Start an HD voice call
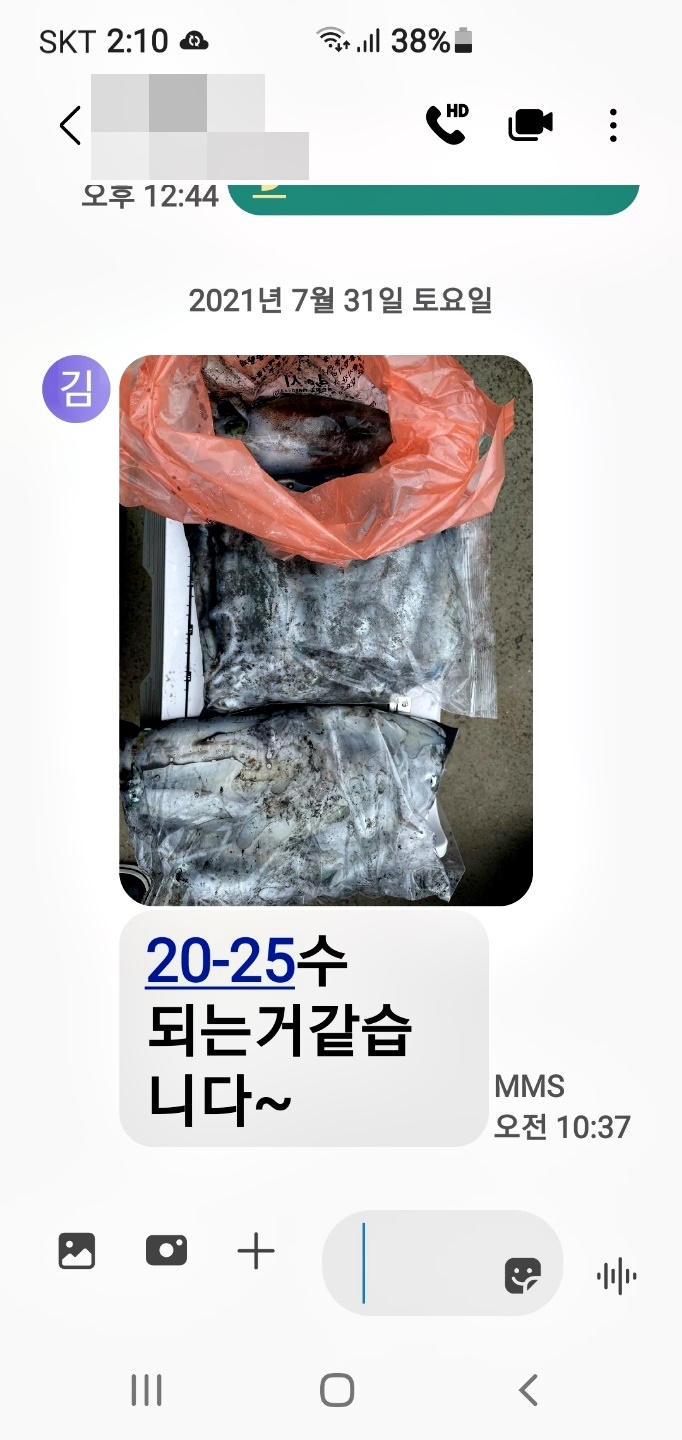The height and width of the screenshot is (1440, 682). point(446,125)
